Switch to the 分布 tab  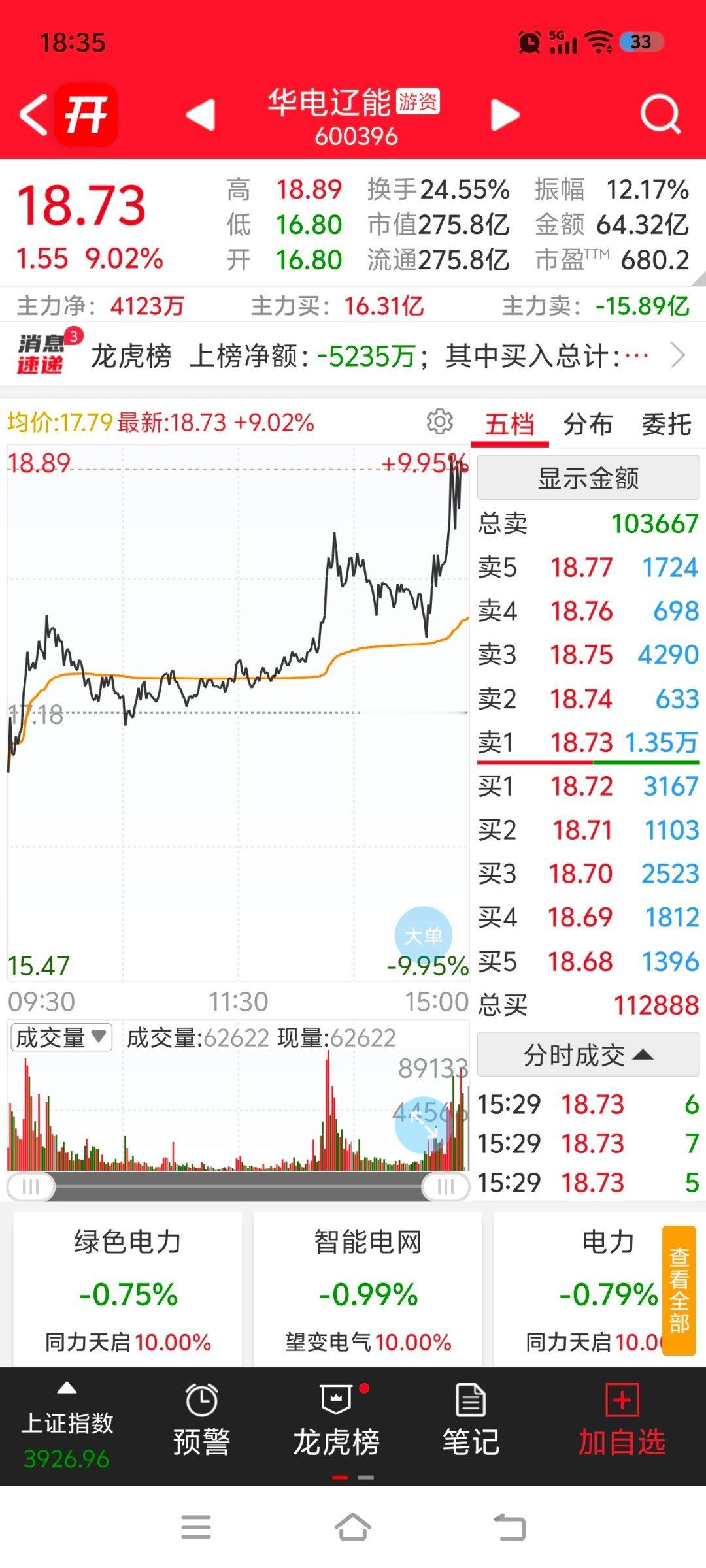(588, 425)
